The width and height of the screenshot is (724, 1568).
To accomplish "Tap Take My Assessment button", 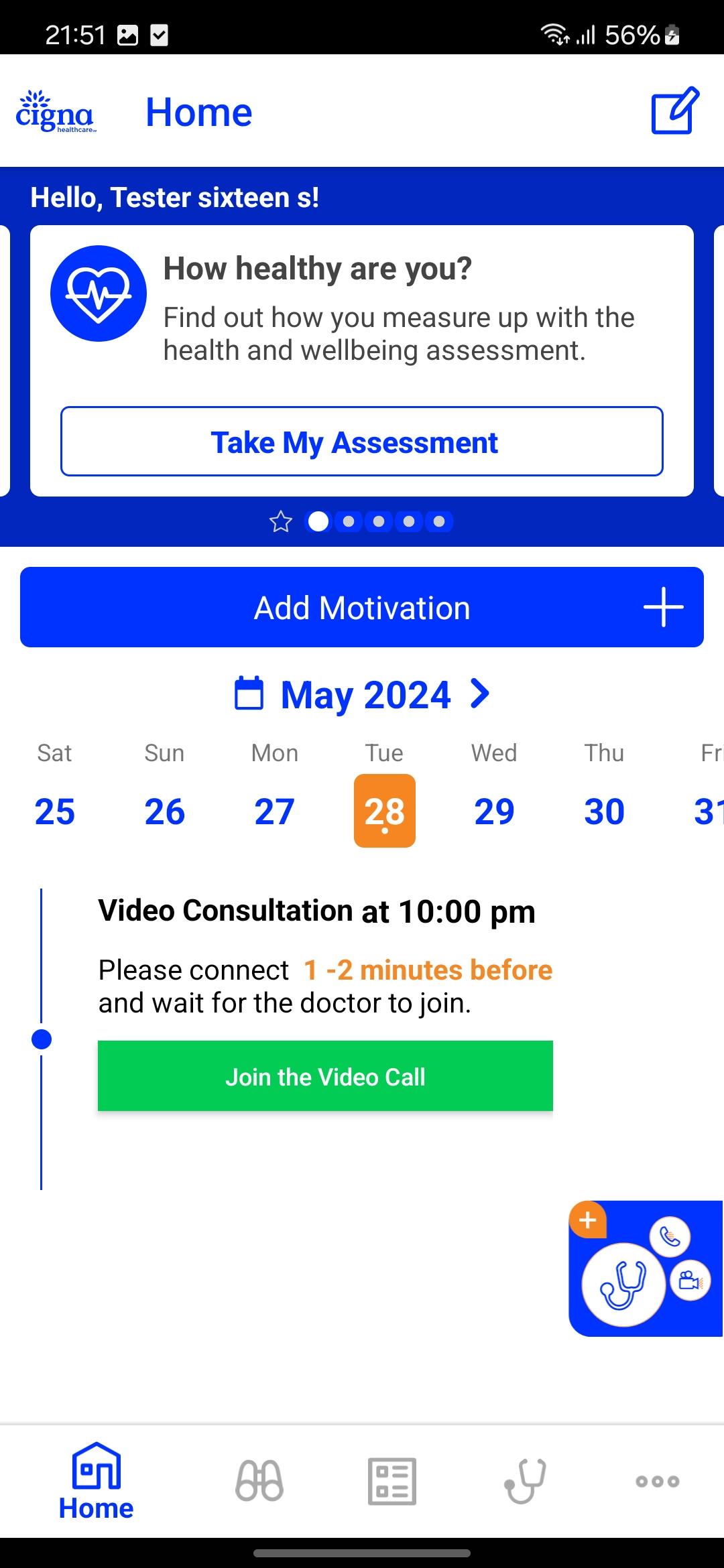I will [362, 442].
